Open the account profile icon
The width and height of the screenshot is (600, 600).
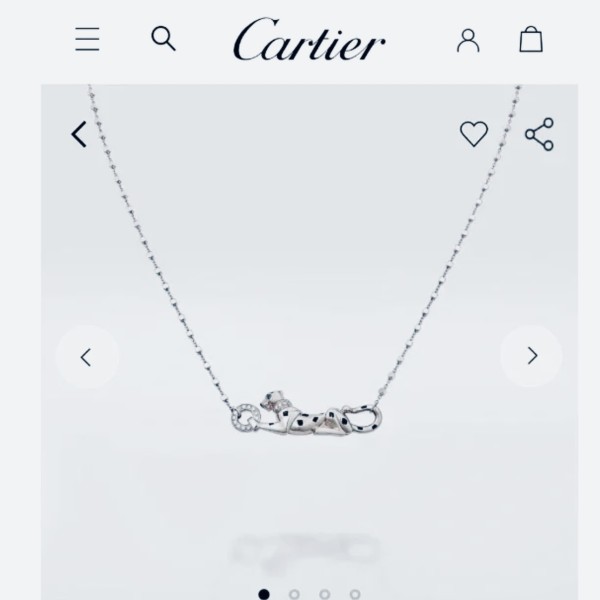(468, 40)
